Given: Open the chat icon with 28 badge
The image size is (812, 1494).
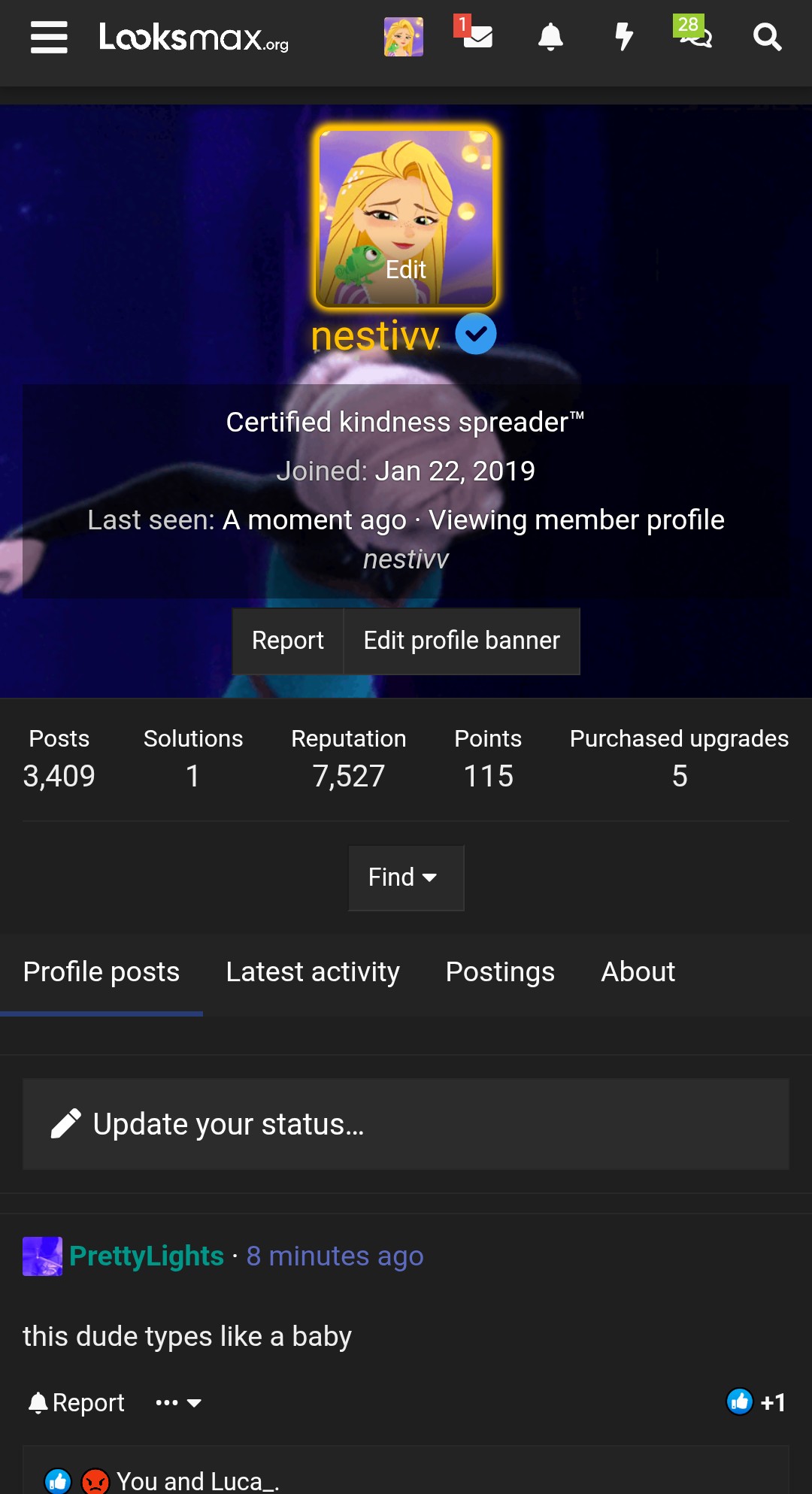Looking at the screenshot, I should (x=694, y=34).
